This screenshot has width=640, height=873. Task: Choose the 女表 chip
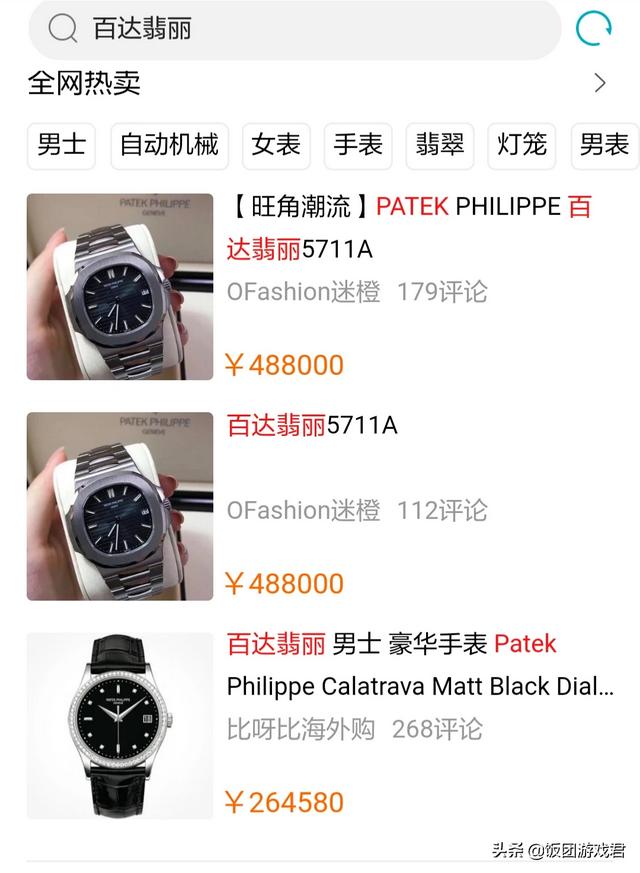(x=276, y=145)
